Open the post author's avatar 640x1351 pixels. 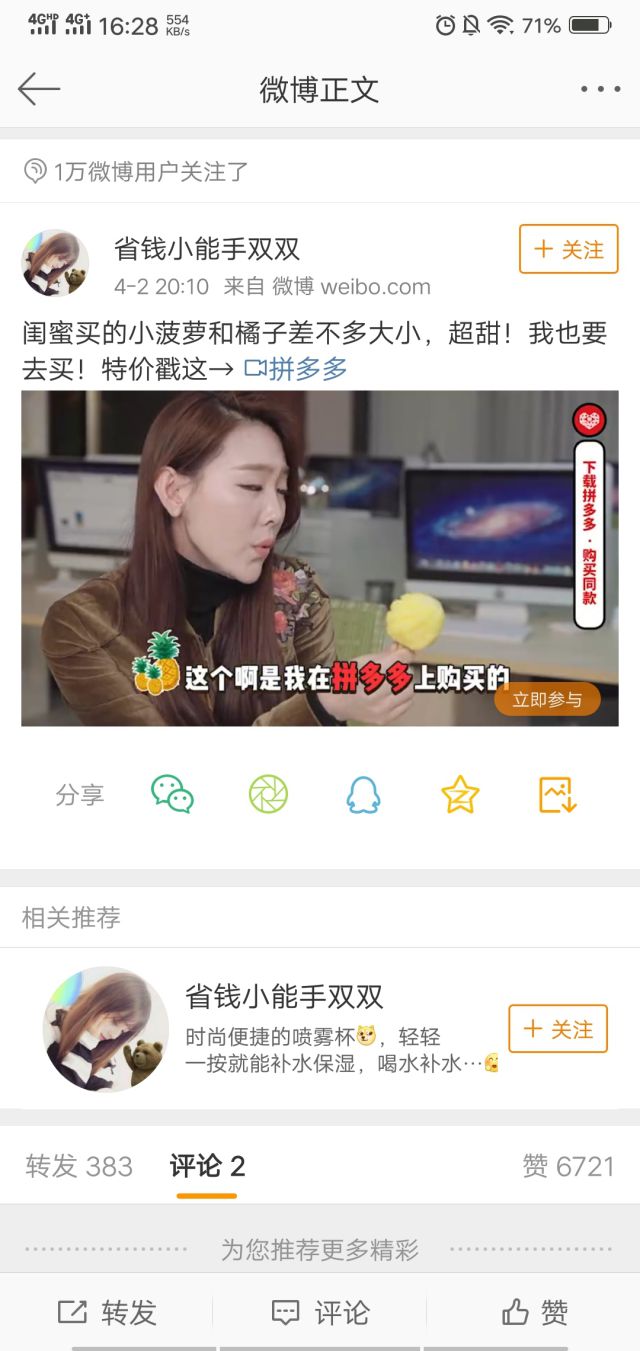coord(56,263)
